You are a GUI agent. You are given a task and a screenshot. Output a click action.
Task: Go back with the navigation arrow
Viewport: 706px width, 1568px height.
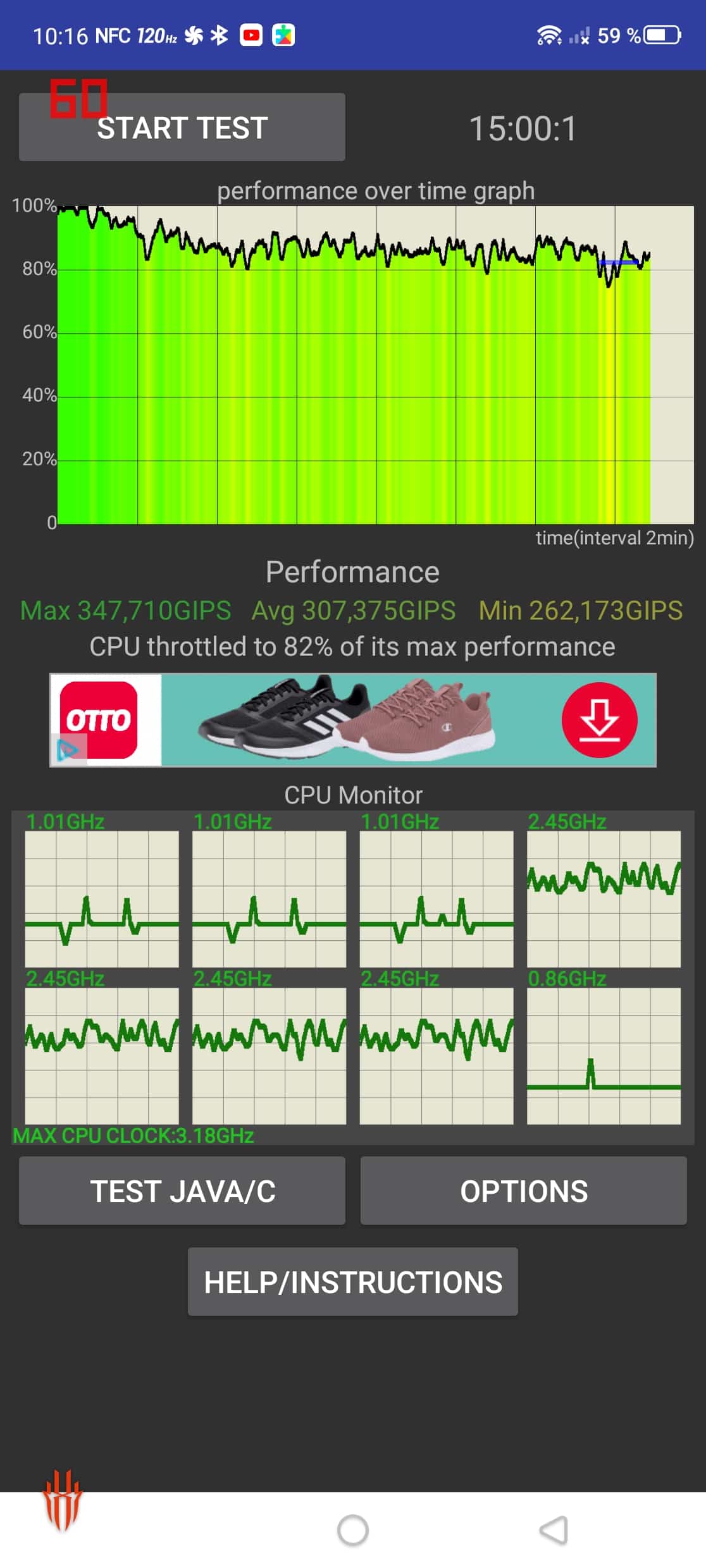click(x=554, y=1530)
